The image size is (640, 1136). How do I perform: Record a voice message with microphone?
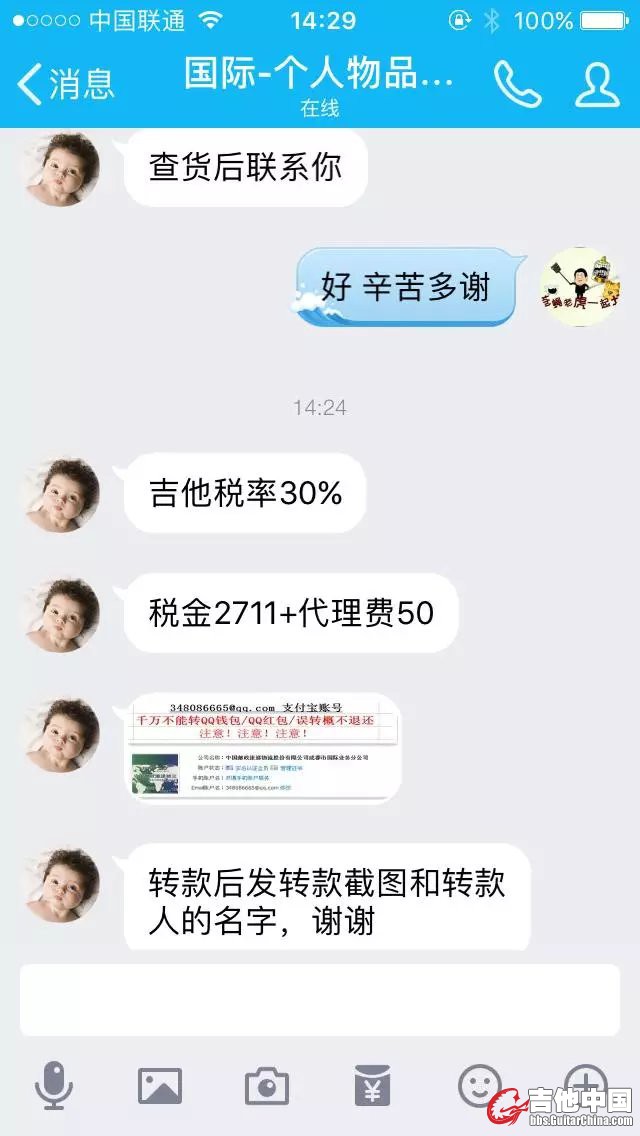click(54, 1085)
